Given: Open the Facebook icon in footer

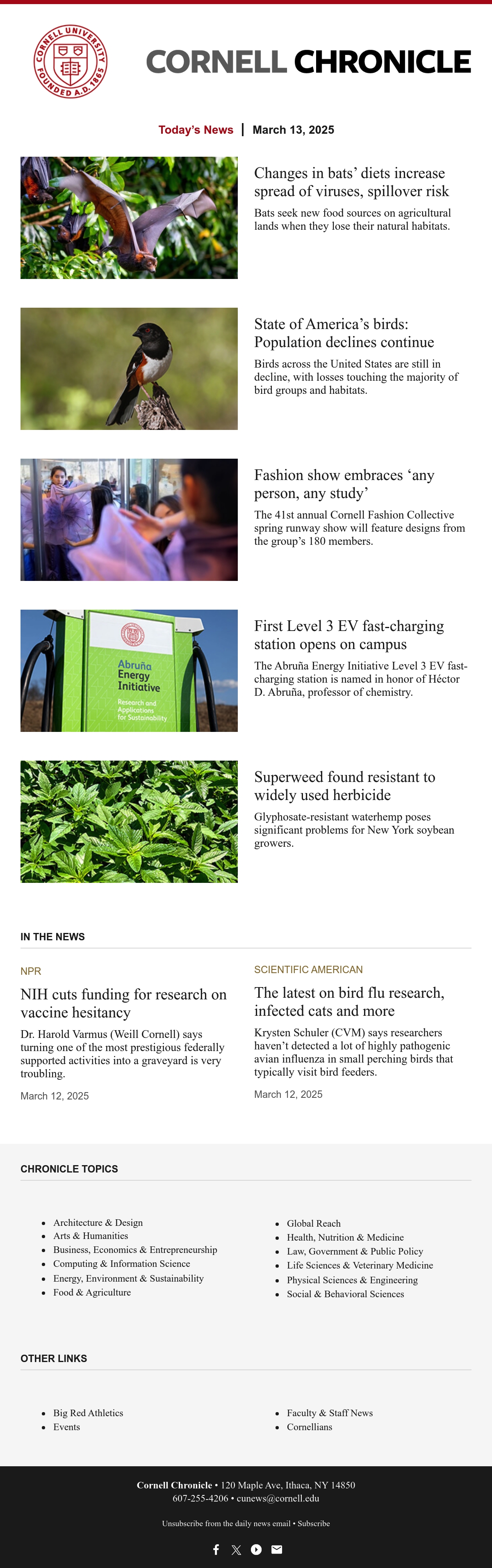Looking at the screenshot, I should (x=216, y=1550).
